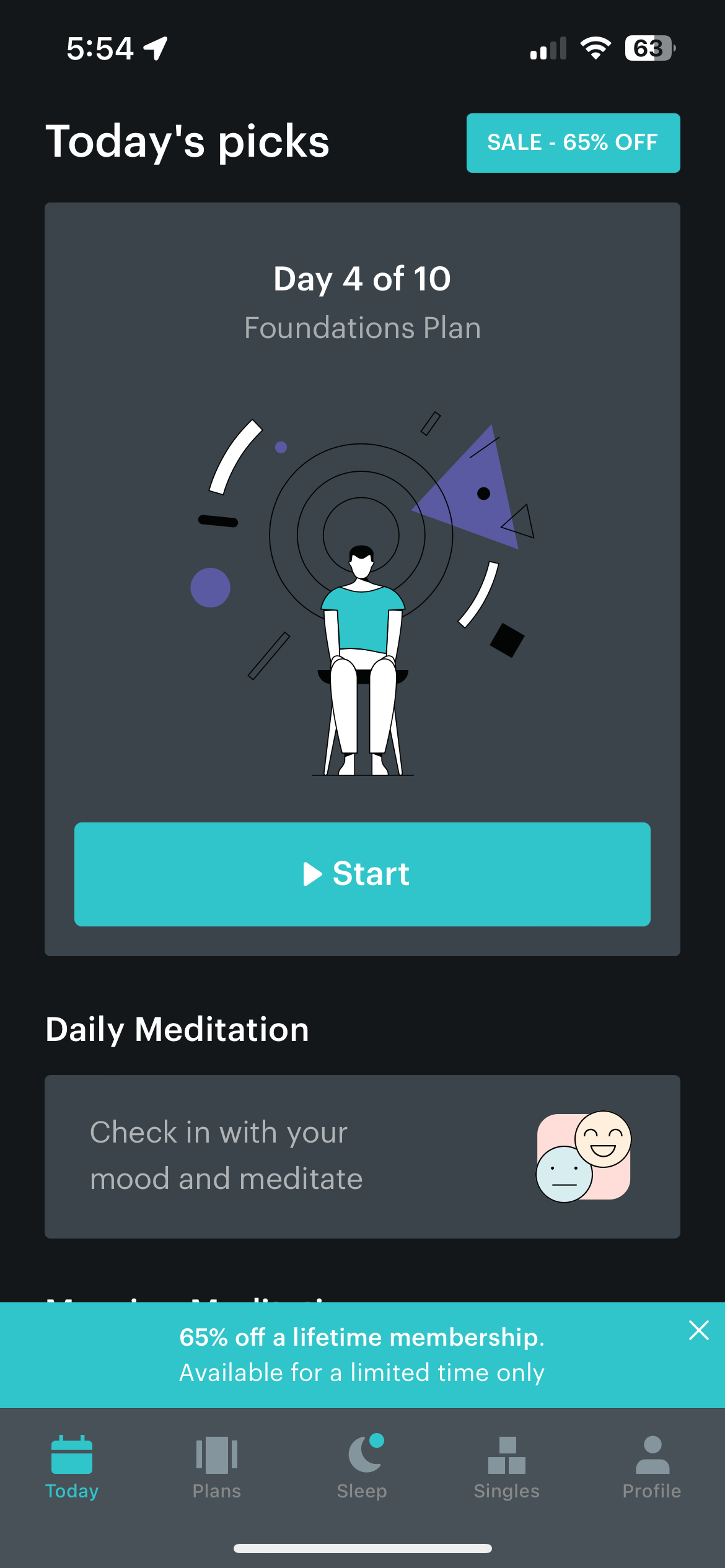
Task: Start Day 4 of the Foundations Plan
Action: point(362,874)
